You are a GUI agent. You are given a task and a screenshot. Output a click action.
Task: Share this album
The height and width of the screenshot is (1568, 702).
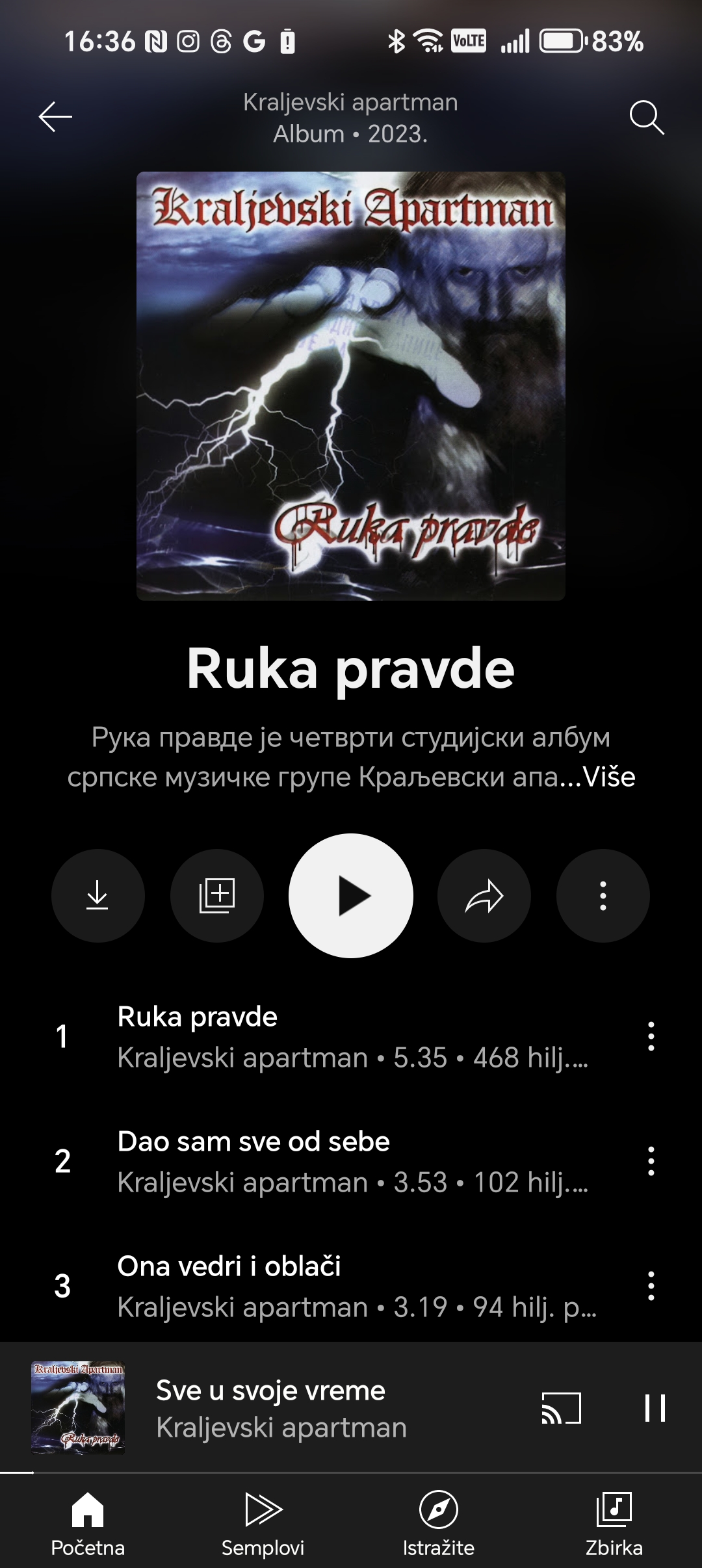[x=484, y=896]
